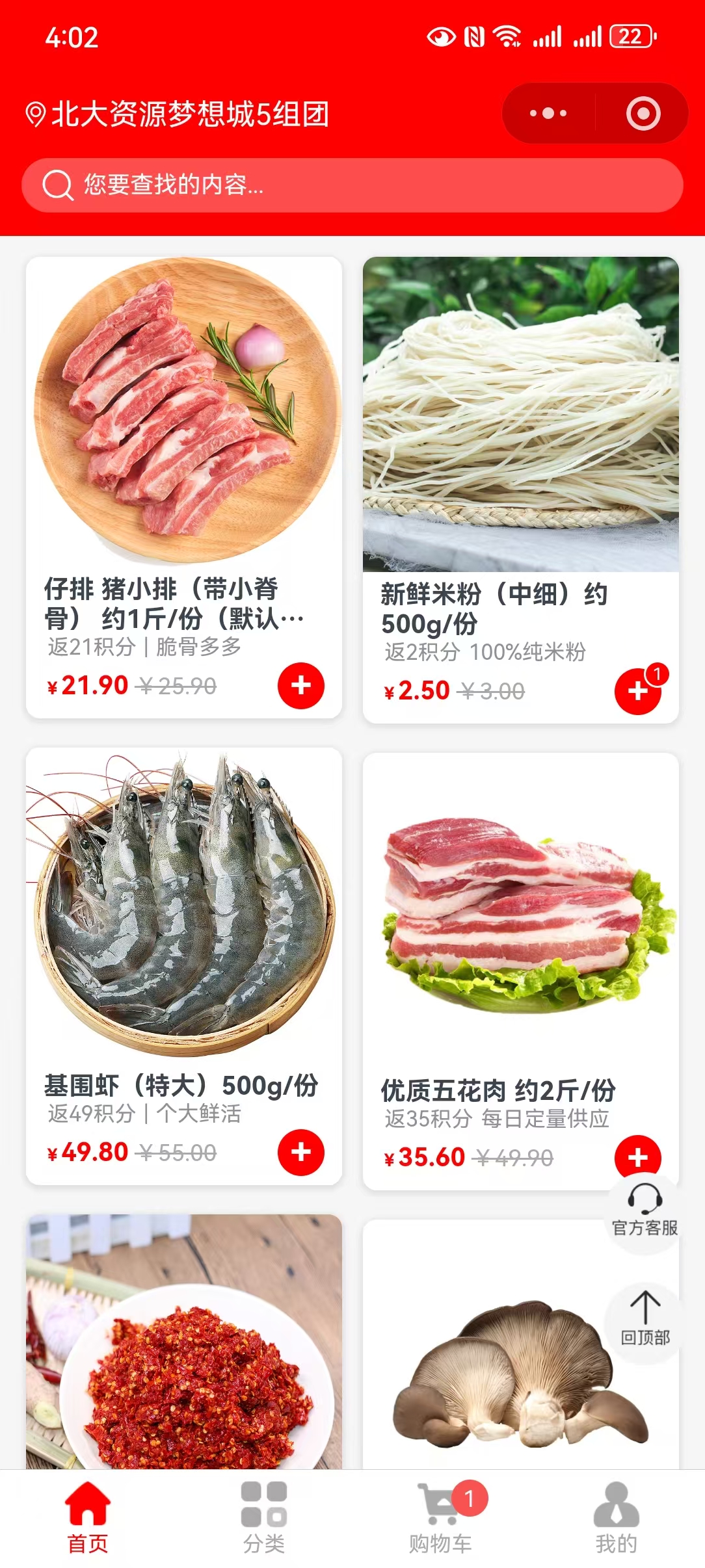Tap the search magnifier icon in search bar
Screen dimensions: 705x1568
[57, 185]
